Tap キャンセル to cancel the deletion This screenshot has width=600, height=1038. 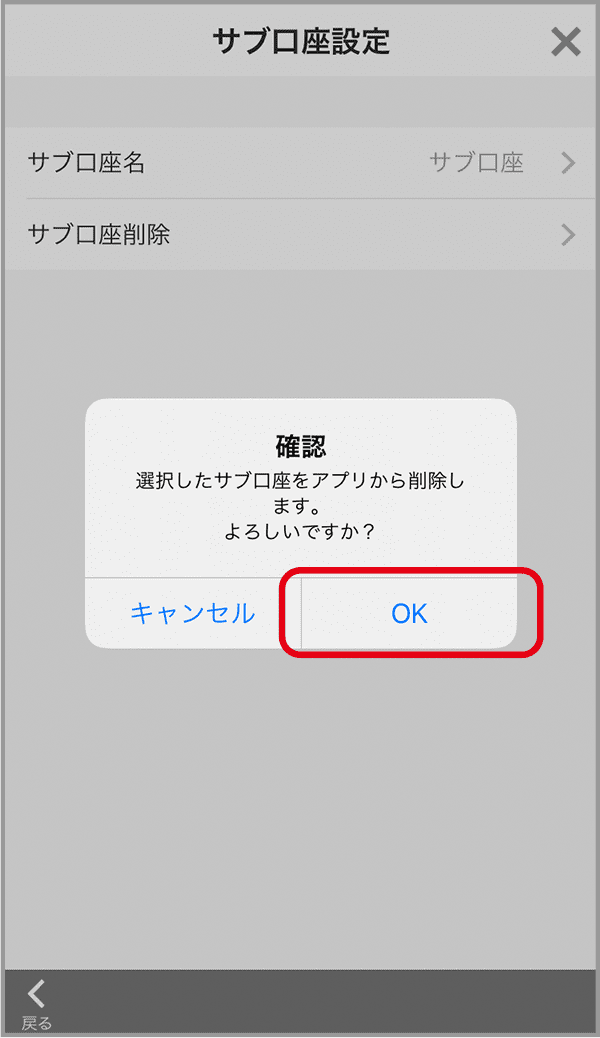[x=193, y=613]
